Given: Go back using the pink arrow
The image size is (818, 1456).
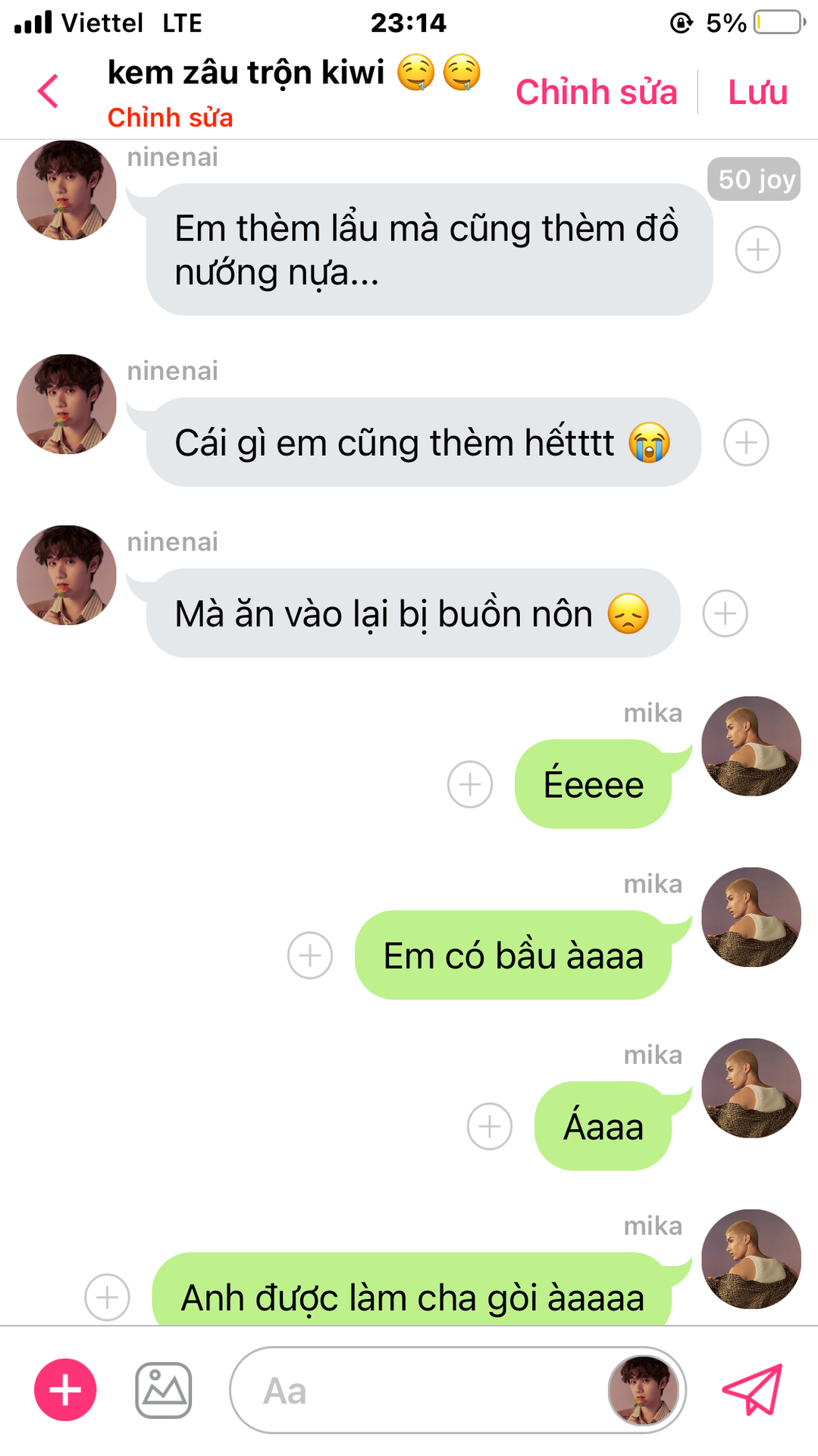Looking at the screenshot, I should pos(48,92).
